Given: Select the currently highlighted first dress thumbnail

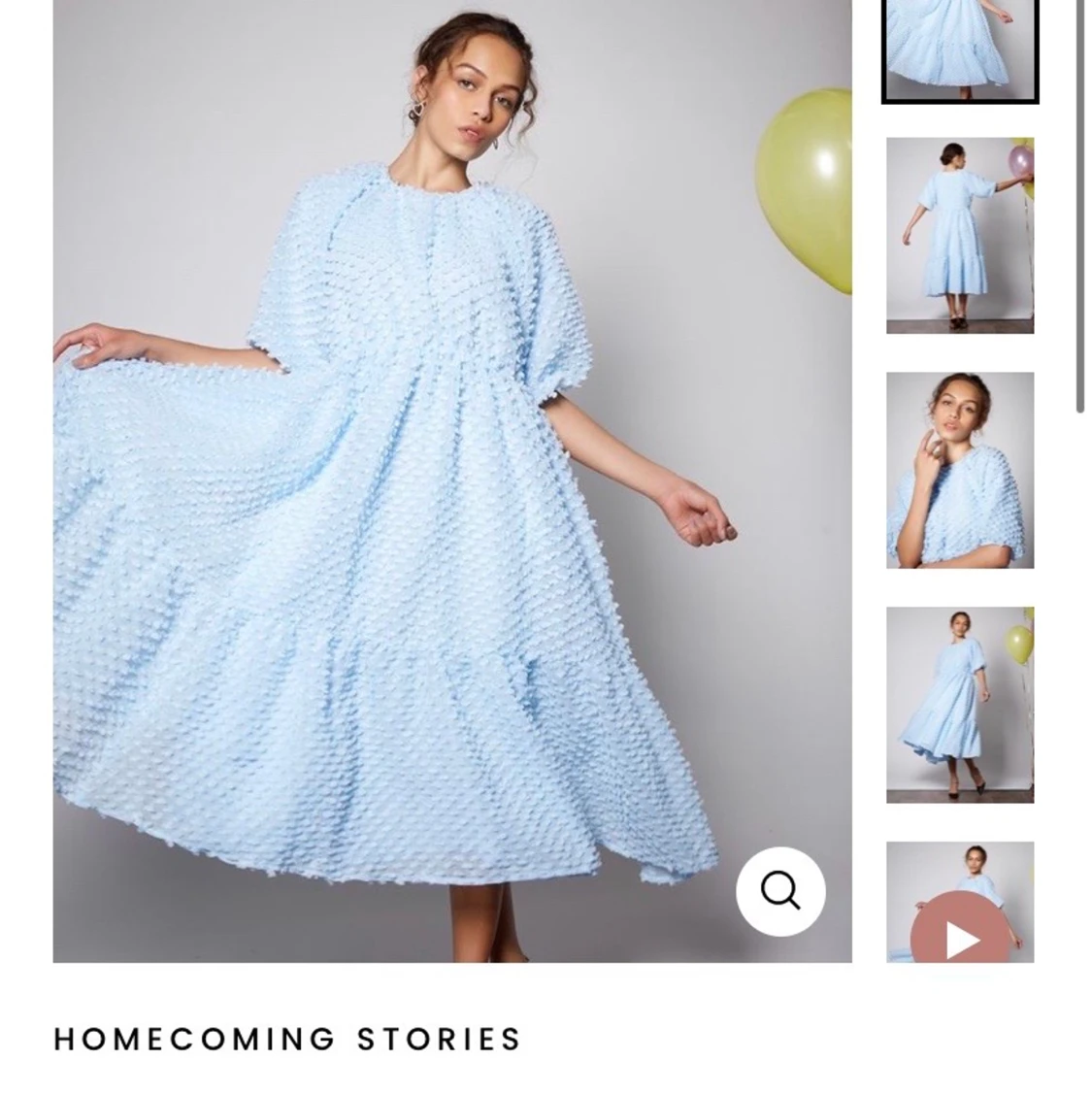Looking at the screenshot, I should pos(960,49).
